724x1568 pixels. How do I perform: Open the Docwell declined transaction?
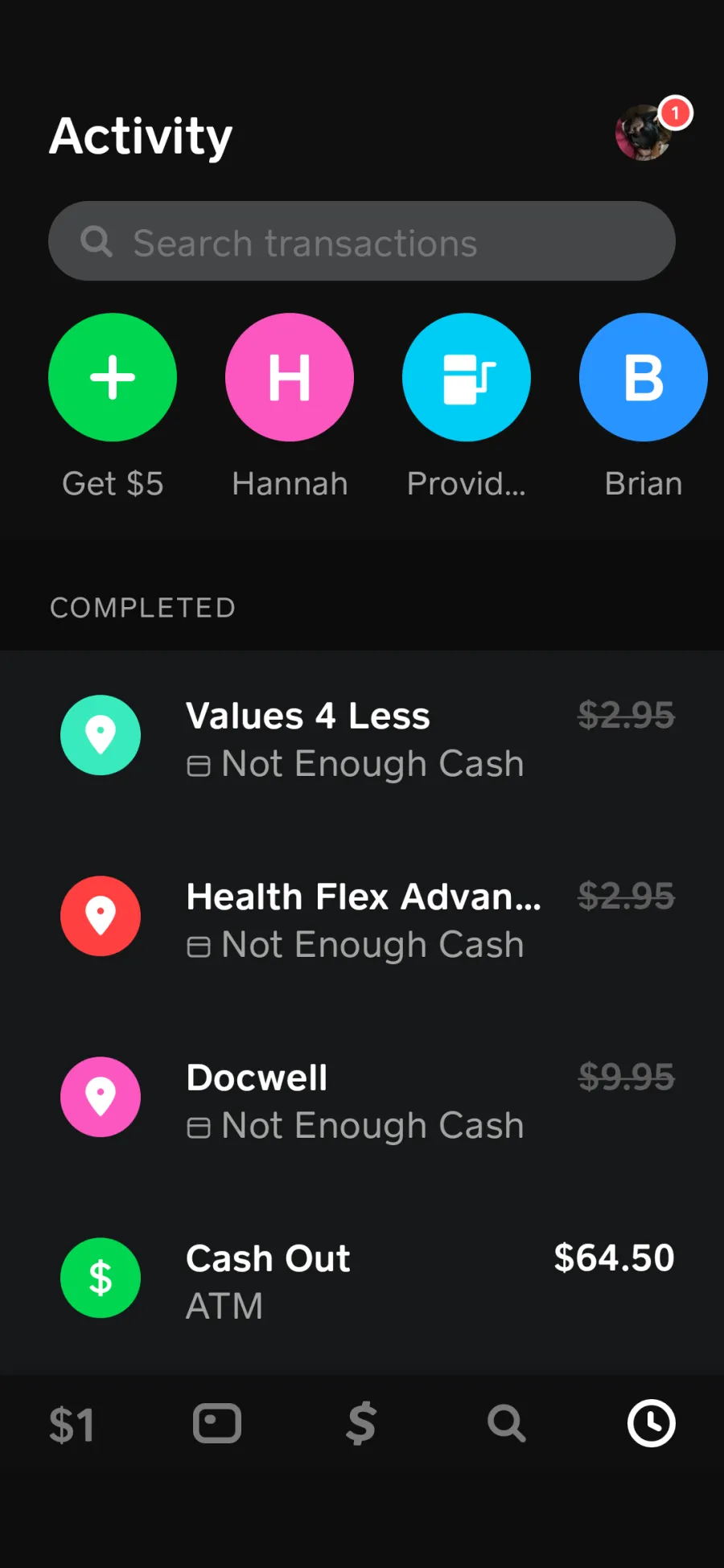(362, 1101)
